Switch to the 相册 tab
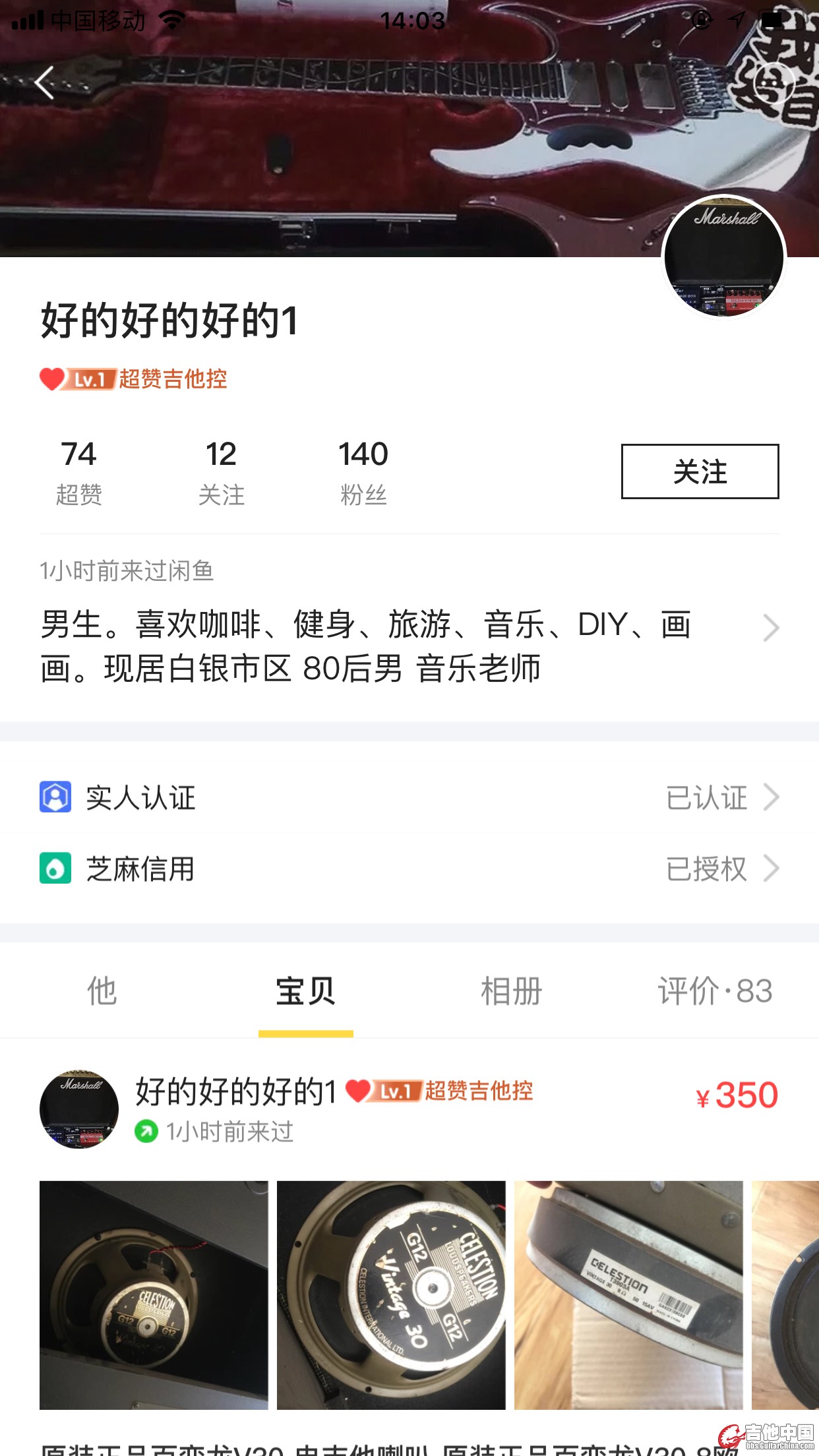 coord(511,991)
